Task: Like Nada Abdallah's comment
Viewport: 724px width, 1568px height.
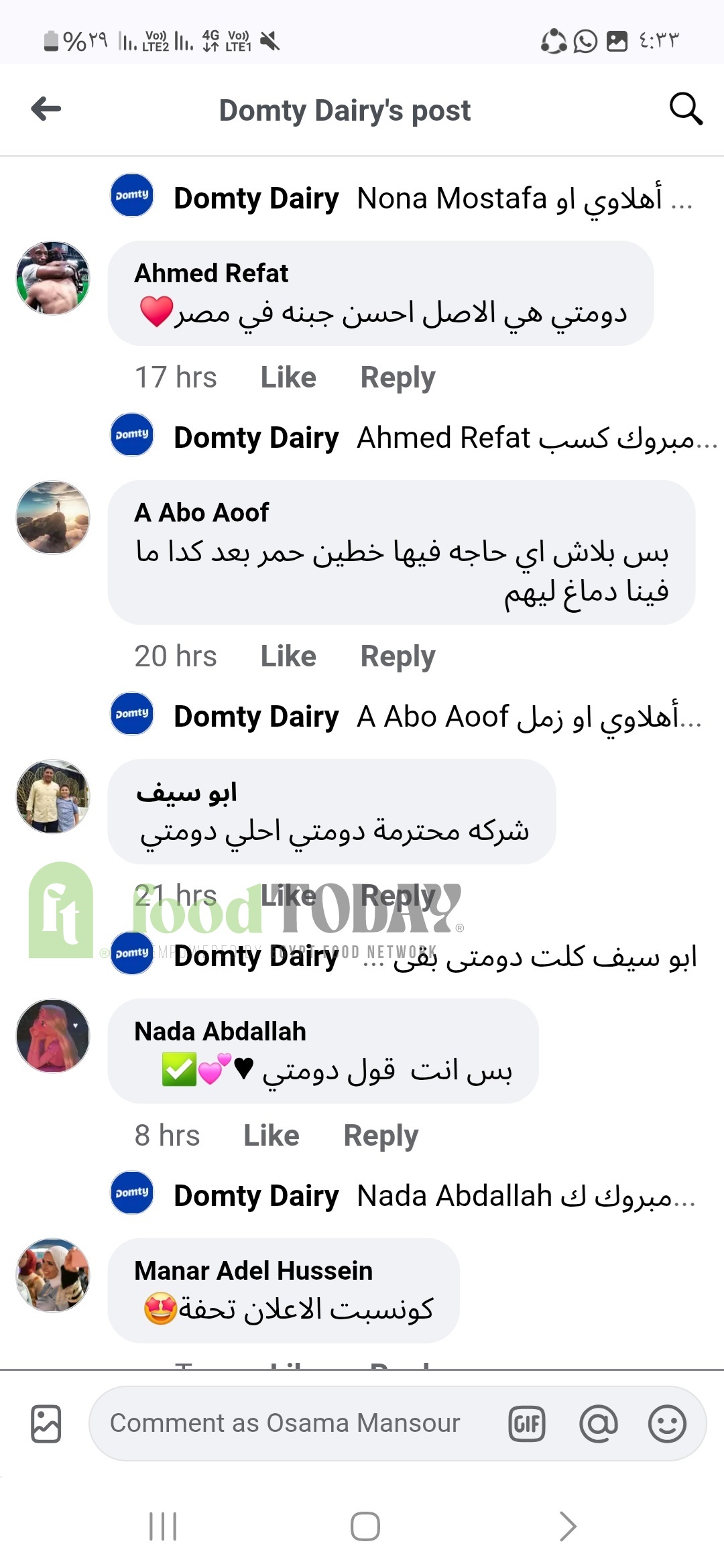Action: click(x=271, y=1136)
